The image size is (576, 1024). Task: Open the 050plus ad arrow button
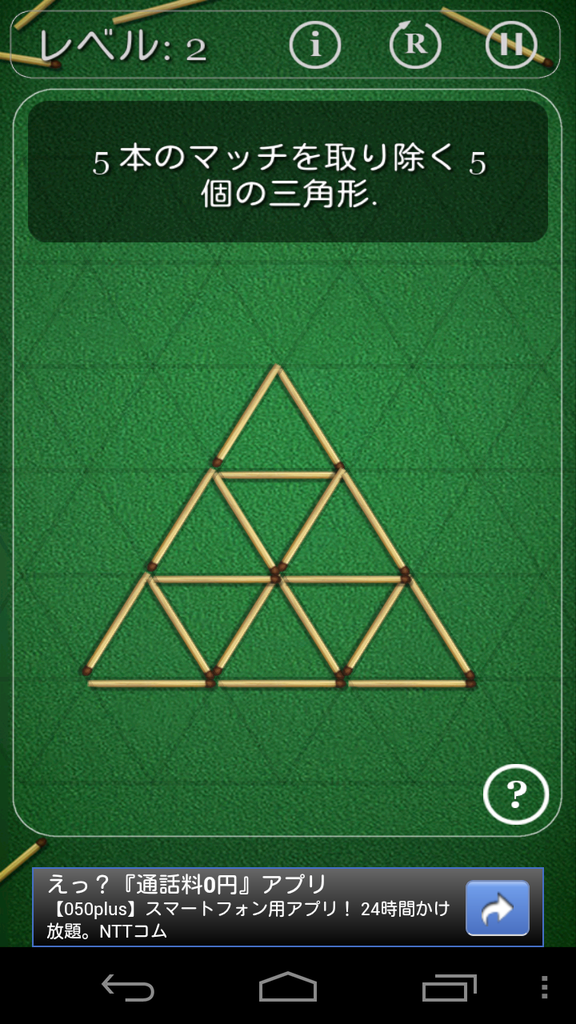(x=497, y=908)
